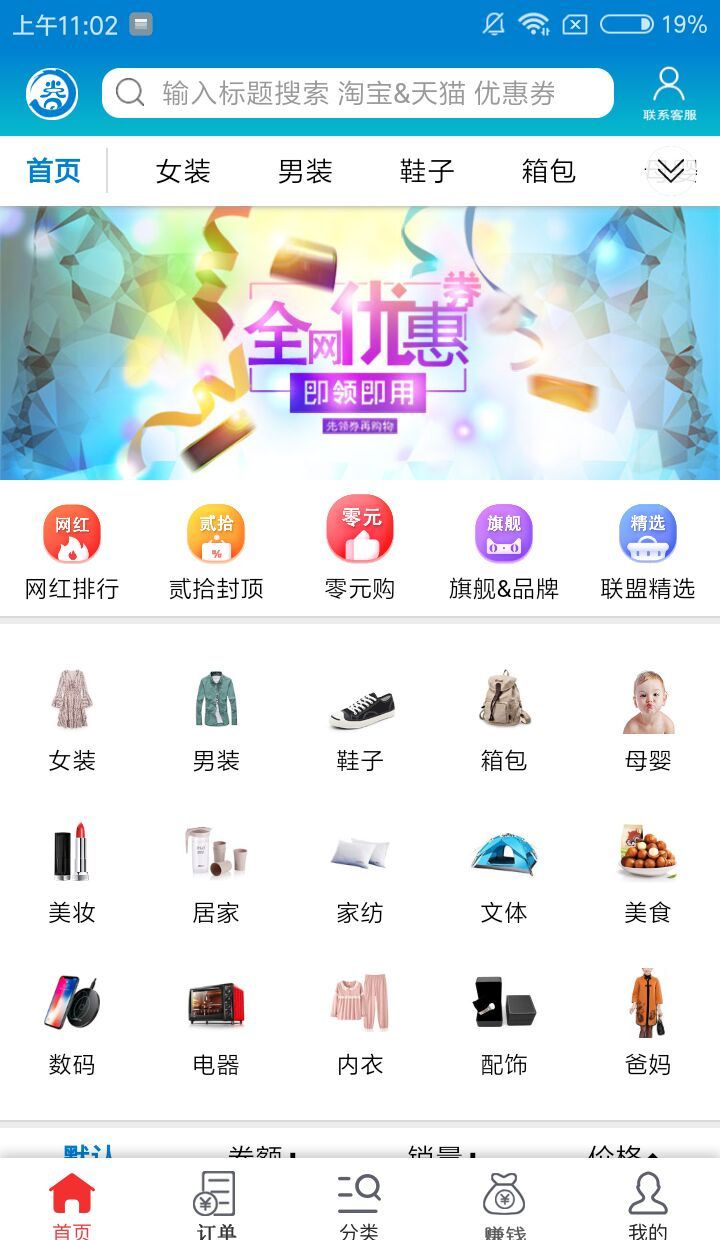Switch to the 男装 top tab
Viewport: 720px width, 1240px height.
[x=305, y=171]
